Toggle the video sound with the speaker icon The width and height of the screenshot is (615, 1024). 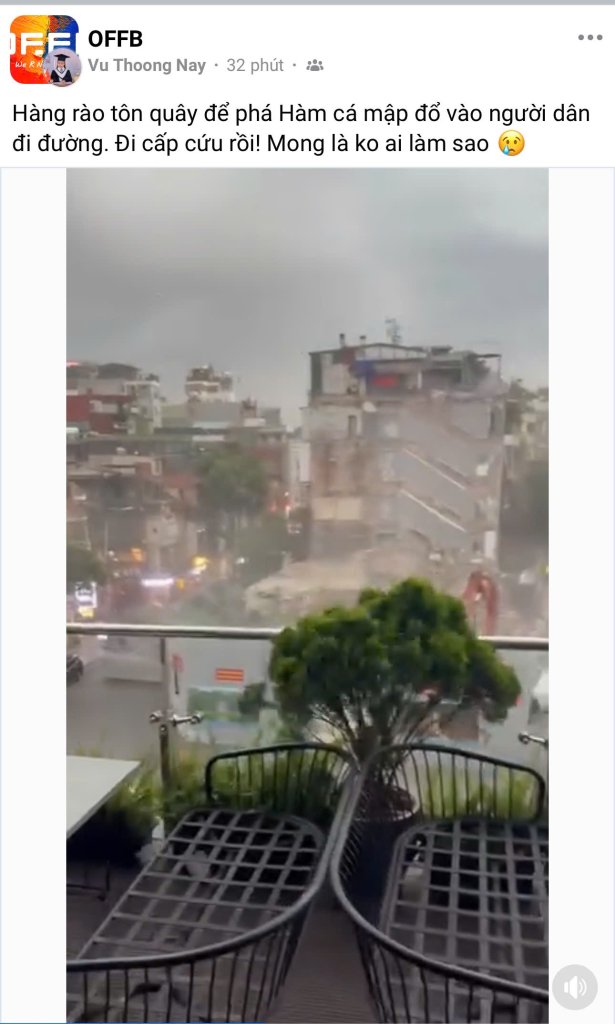coord(574,987)
